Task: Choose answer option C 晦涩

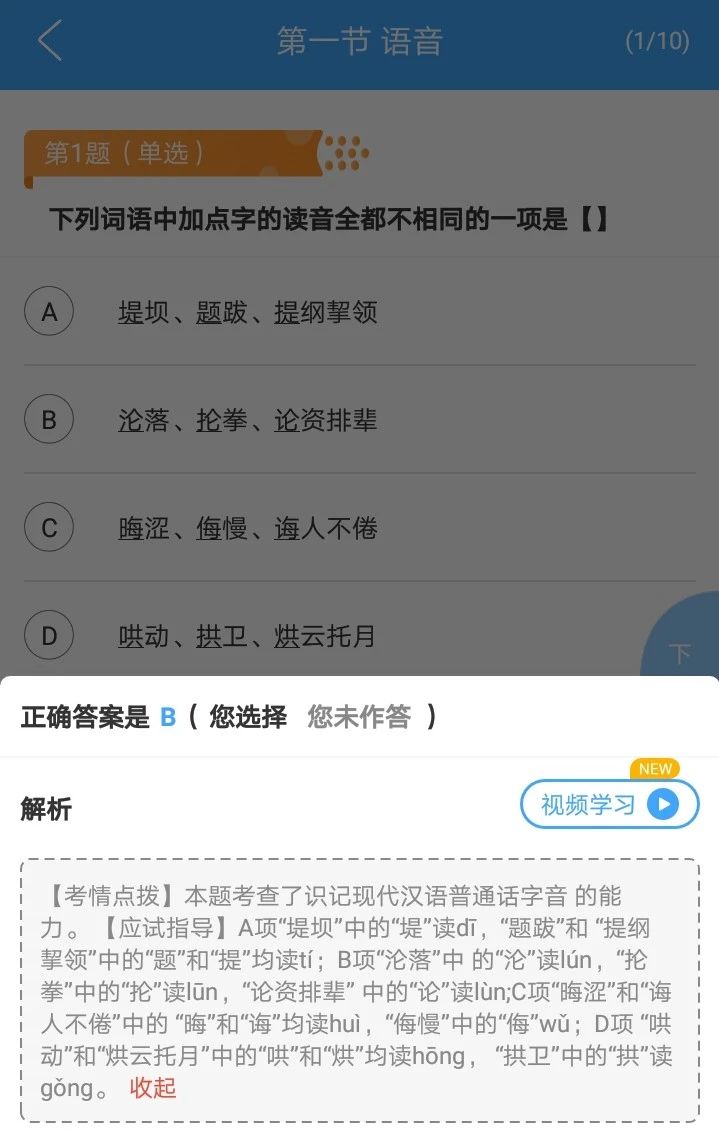Action: pyautogui.click(x=49, y=528)
